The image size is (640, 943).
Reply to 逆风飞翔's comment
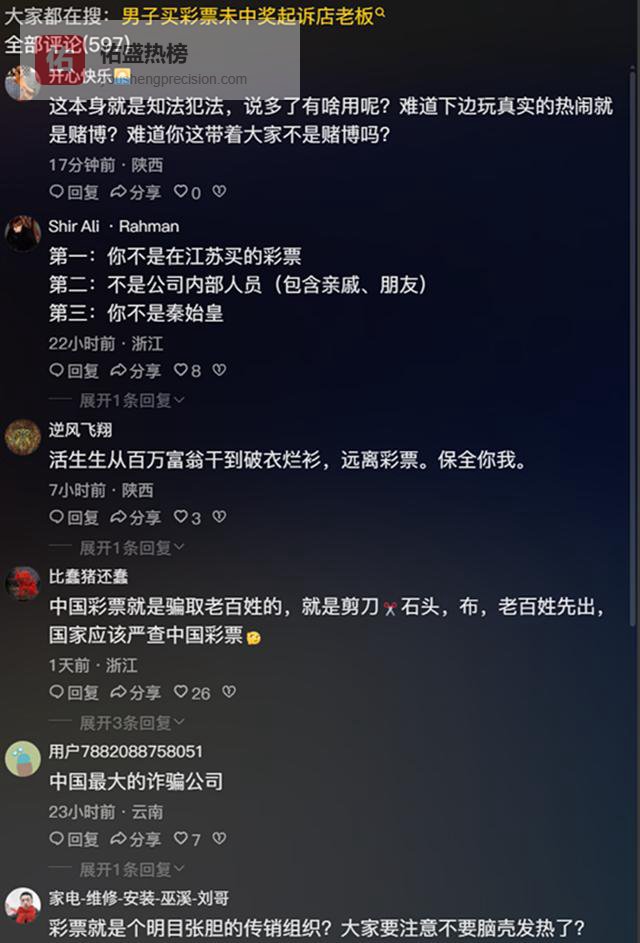pyautogui.click(x=74, y=518)
